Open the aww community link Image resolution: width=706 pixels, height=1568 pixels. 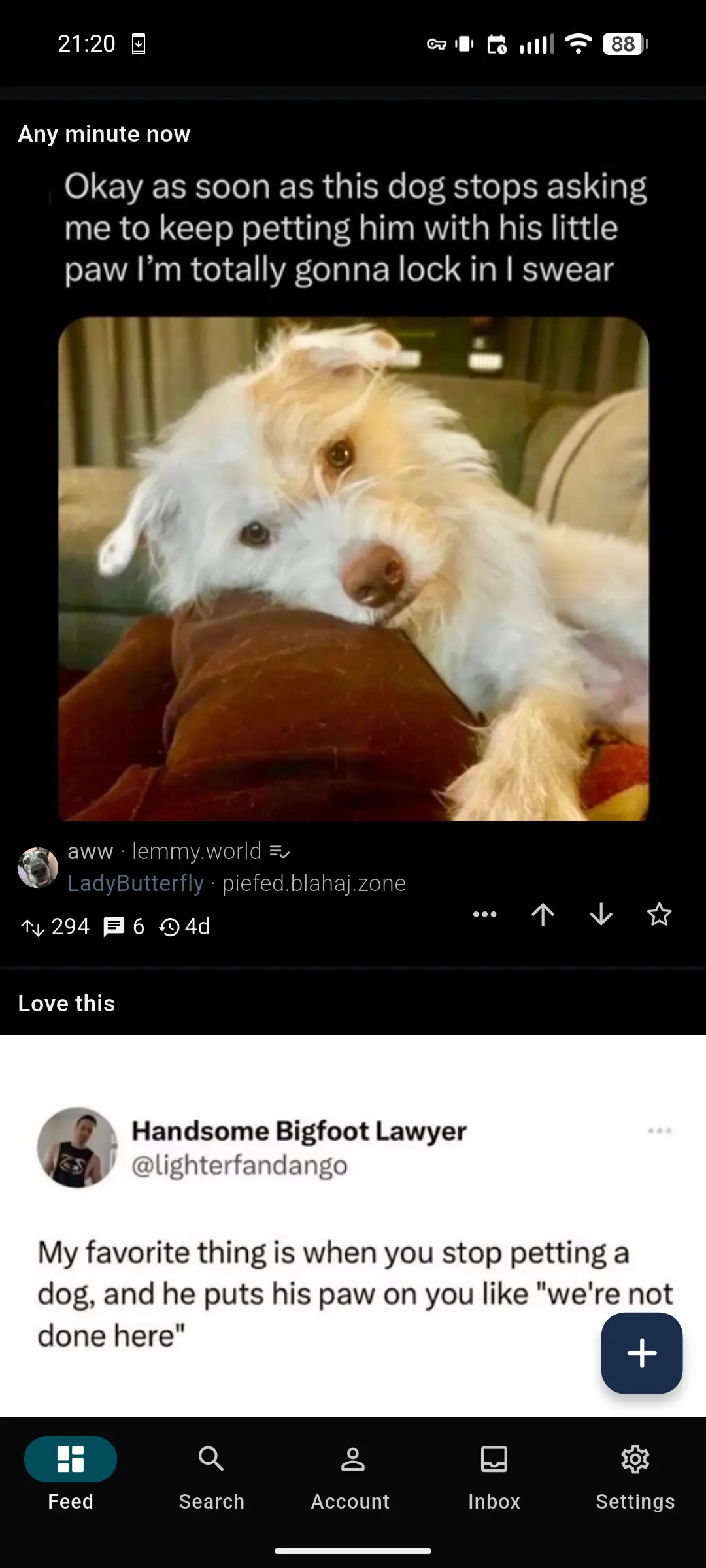click(x=90, y=851)
